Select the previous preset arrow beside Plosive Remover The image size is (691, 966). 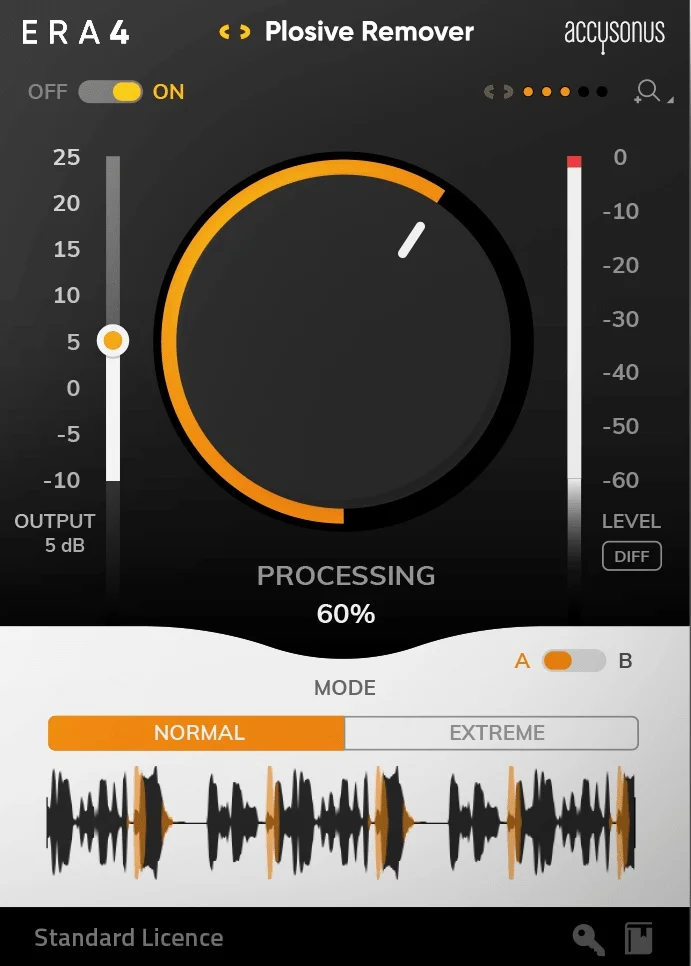[224, 31]
